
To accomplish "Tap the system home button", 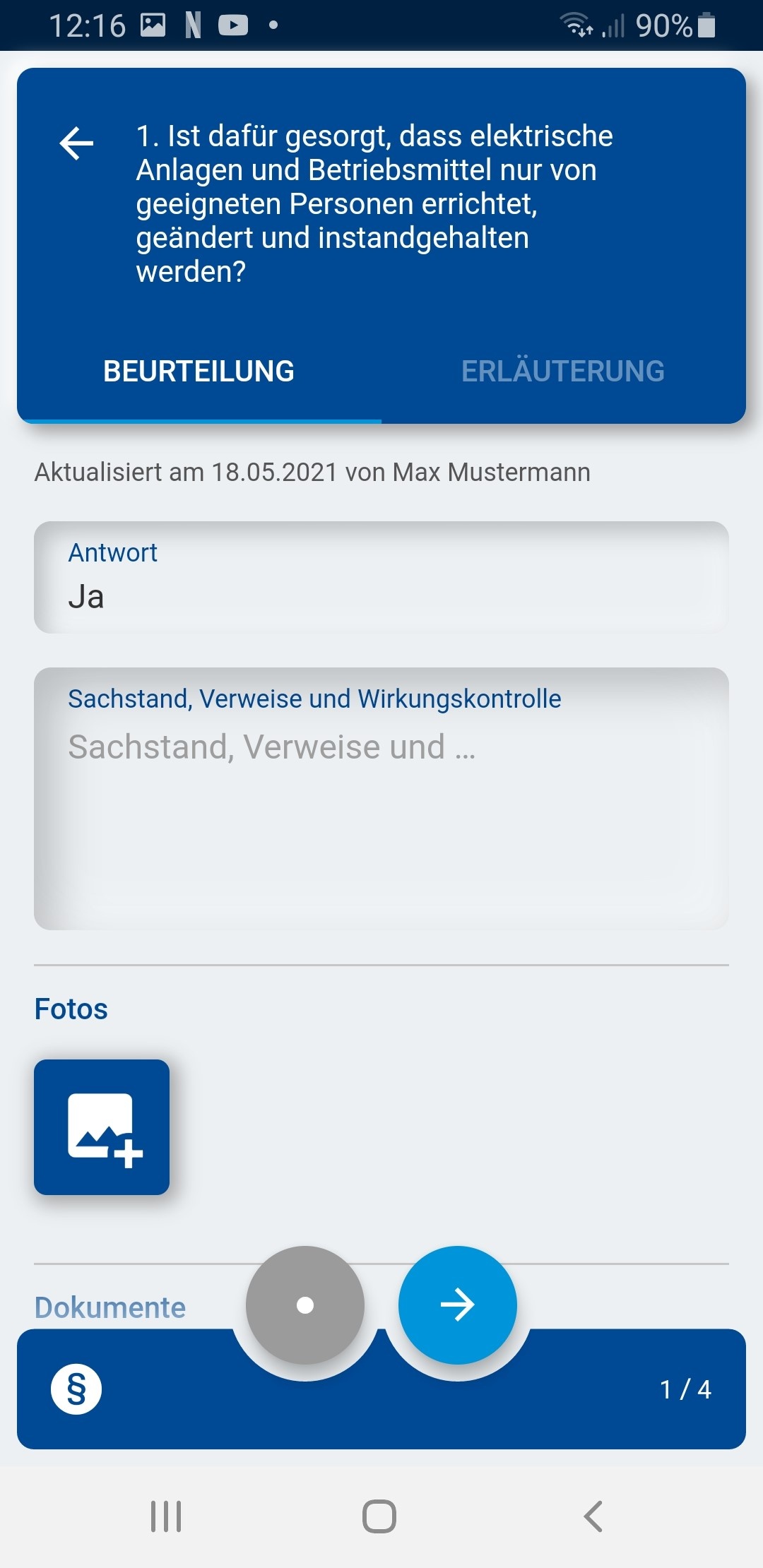I will click(x=379, y=1516).
